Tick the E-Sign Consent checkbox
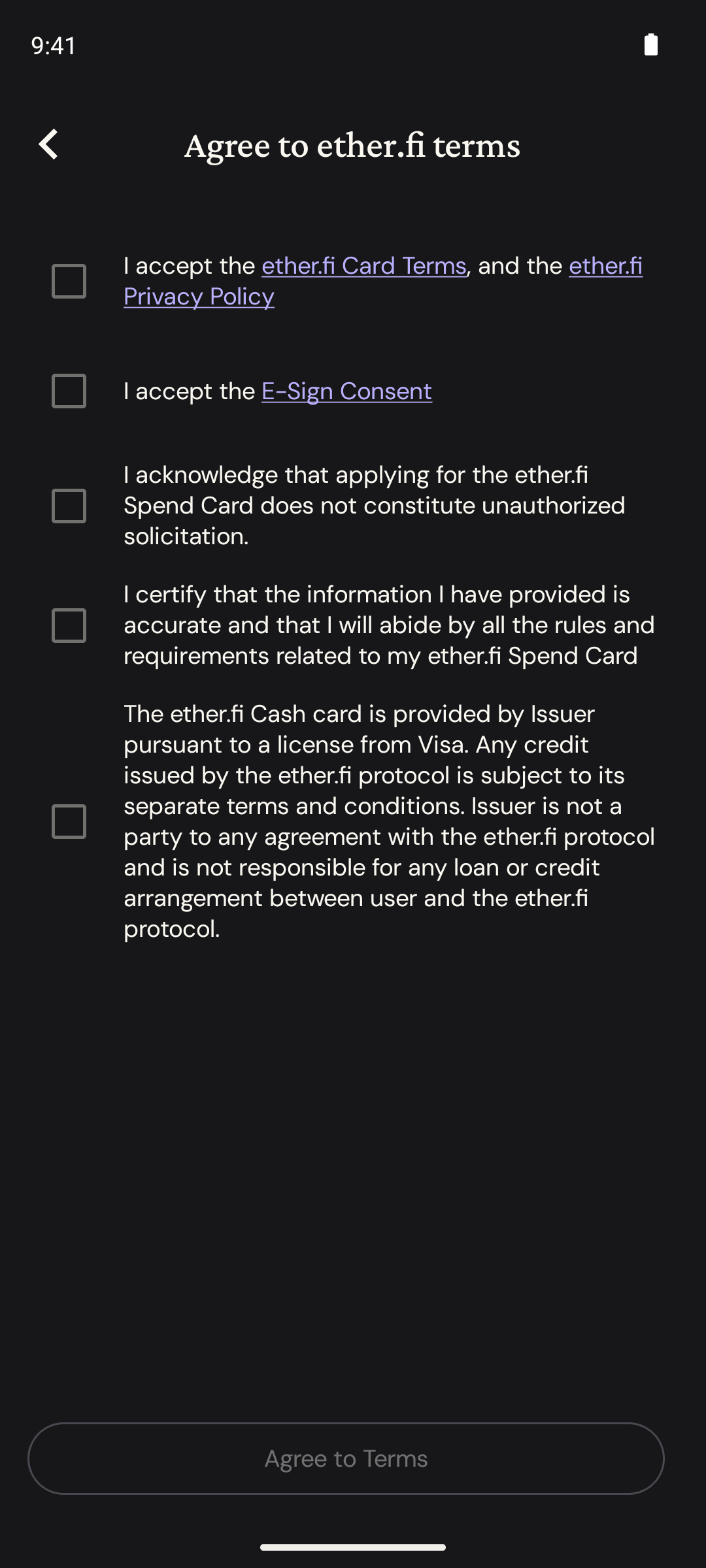 point(69,391)
